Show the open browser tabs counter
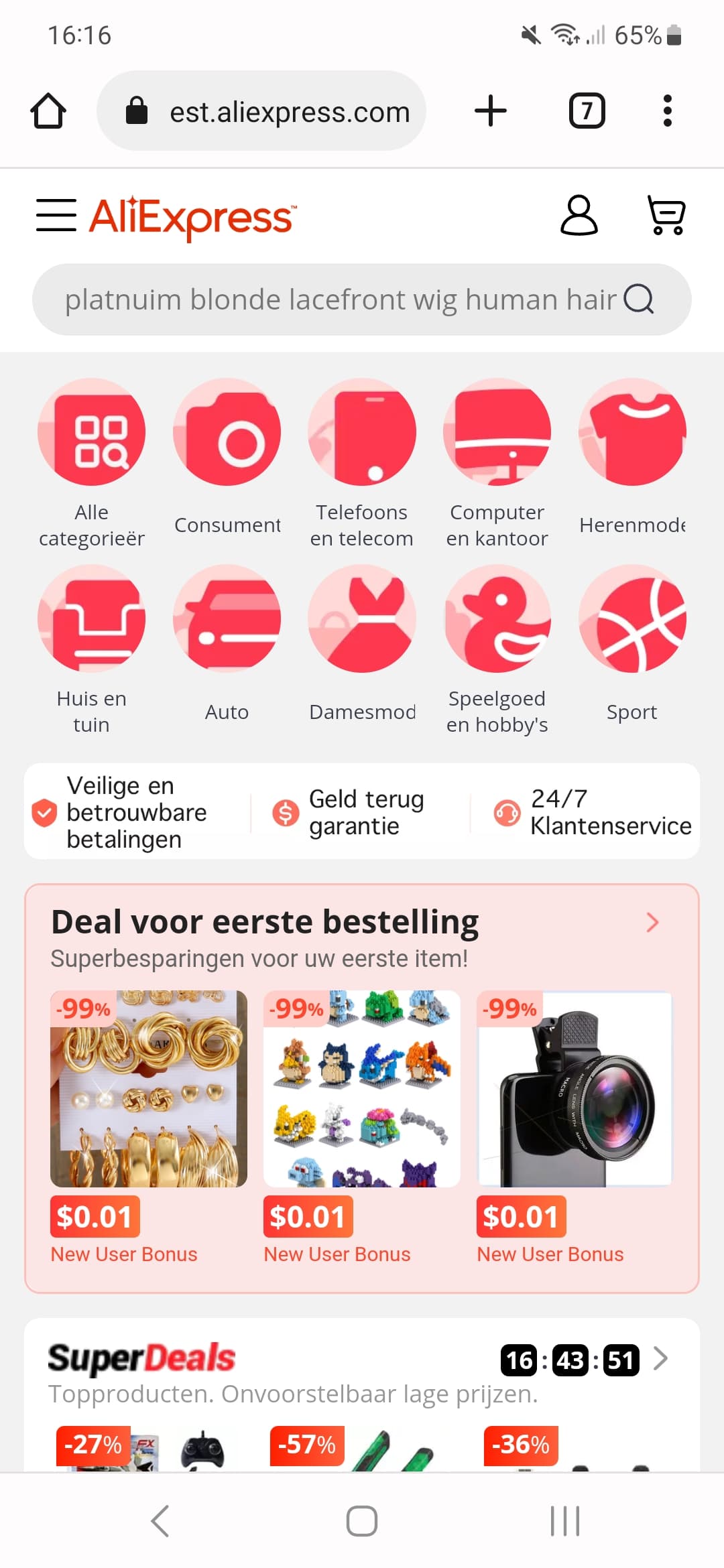724x1568 pixels. tap(587, 111)
